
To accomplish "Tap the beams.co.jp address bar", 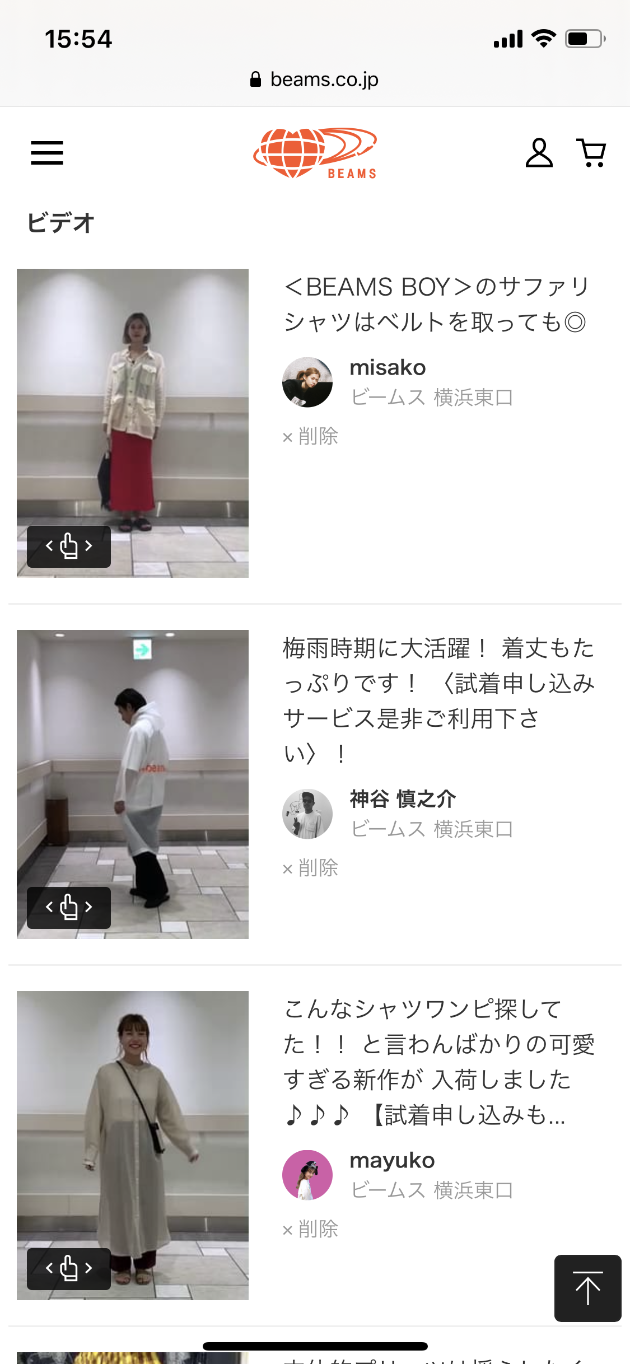I will 315,80.
